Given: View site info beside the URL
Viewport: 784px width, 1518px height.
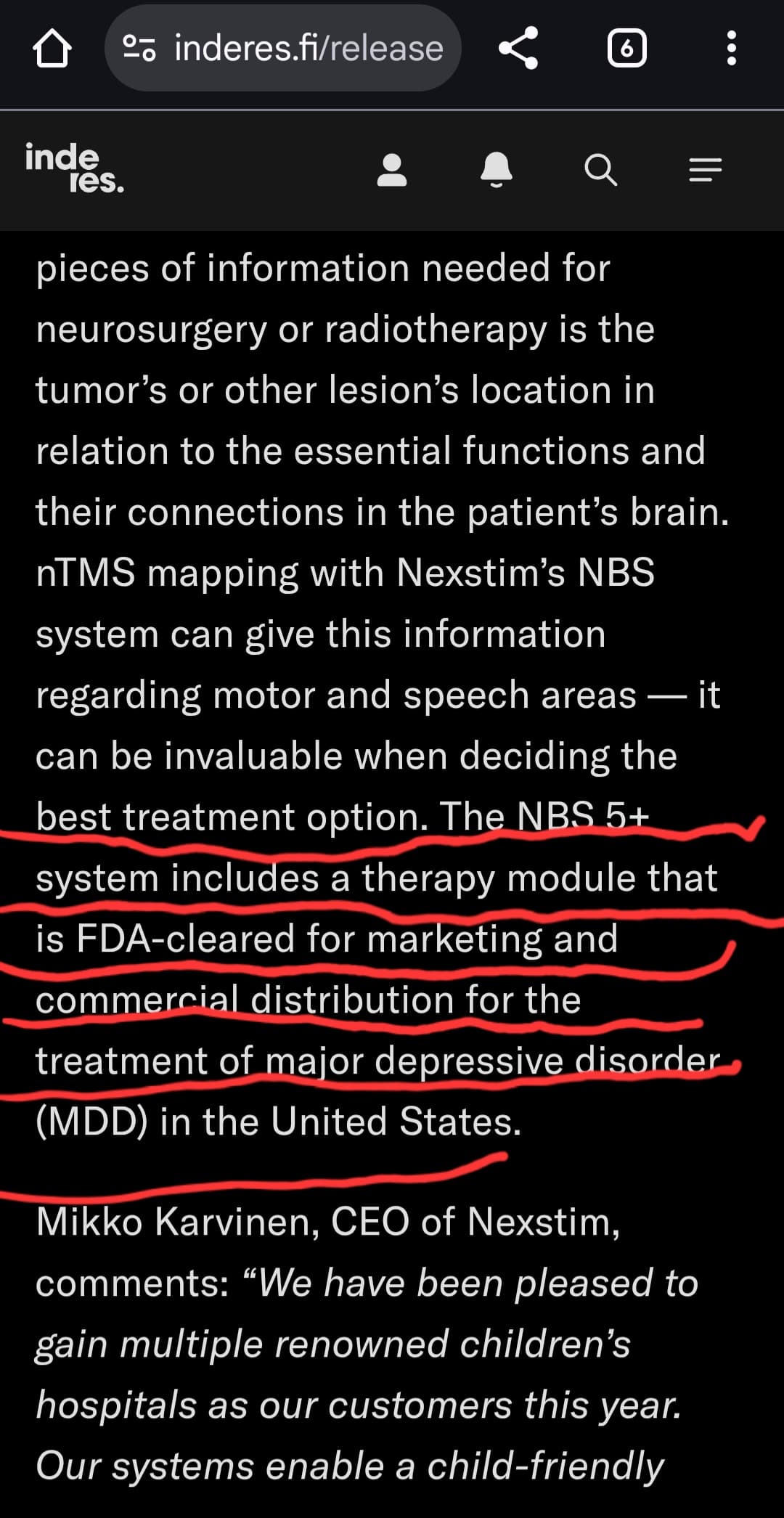Looking at the screenshot, I should (139, 49).
